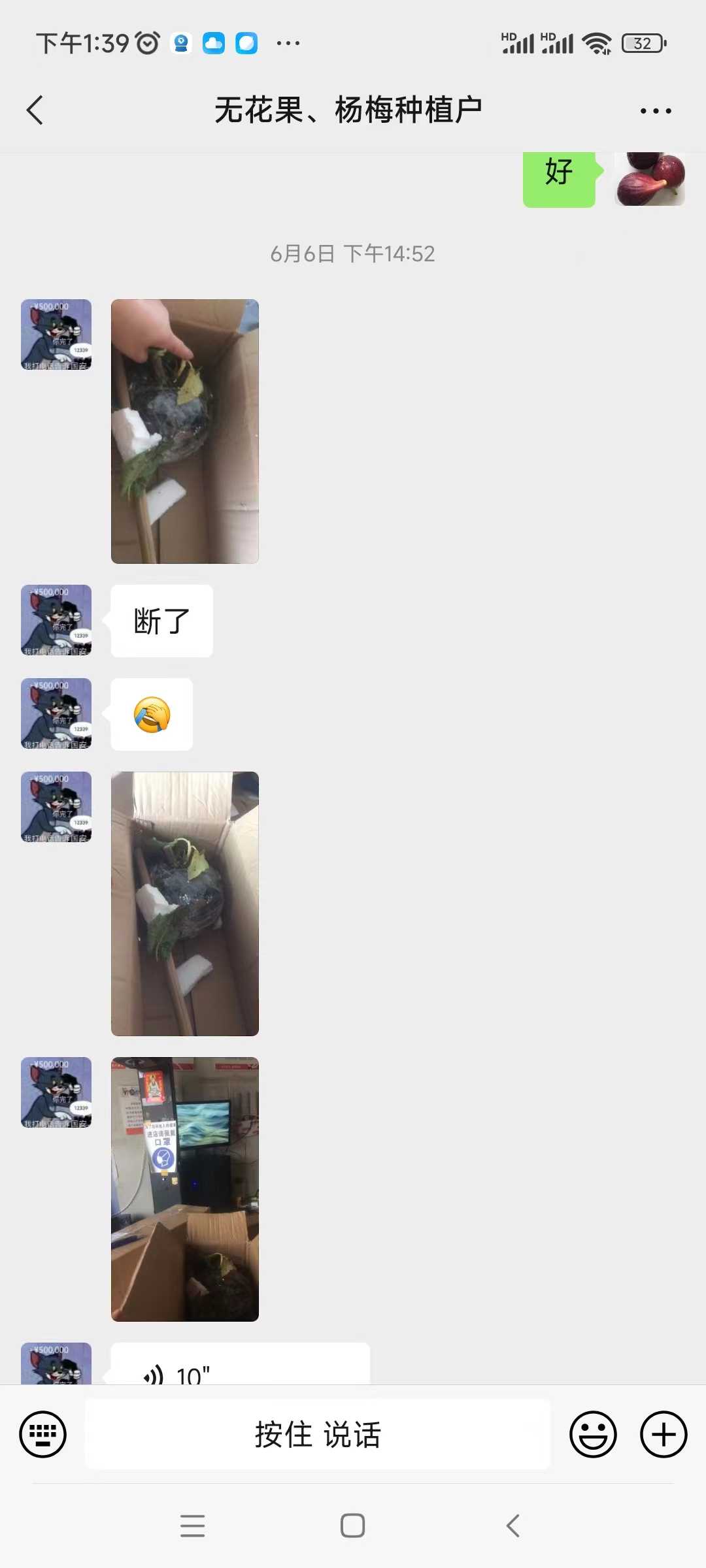Open the photo showing the monitor

pyautogui.click(x=185, y=1189)
